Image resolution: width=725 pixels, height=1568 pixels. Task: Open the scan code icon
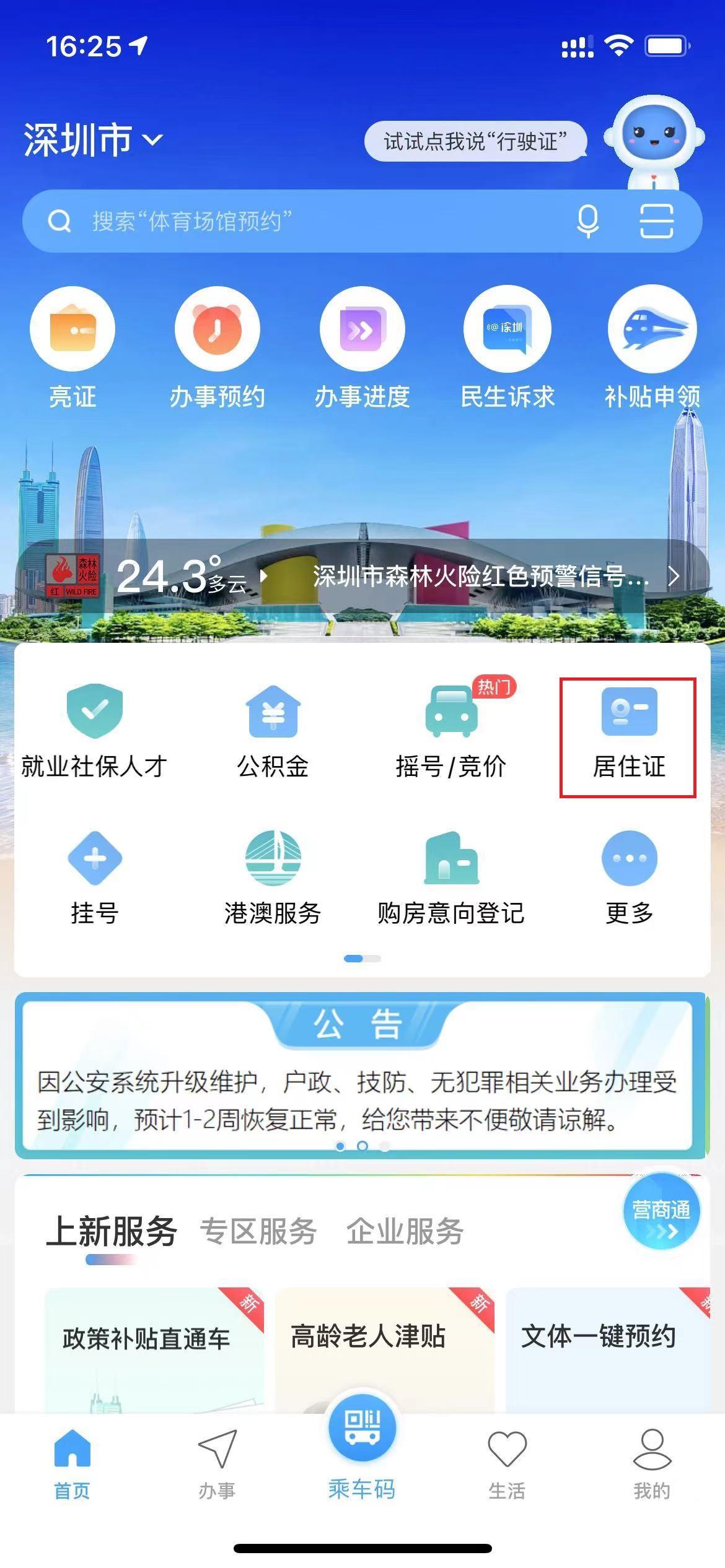click(x=656, y=221)
